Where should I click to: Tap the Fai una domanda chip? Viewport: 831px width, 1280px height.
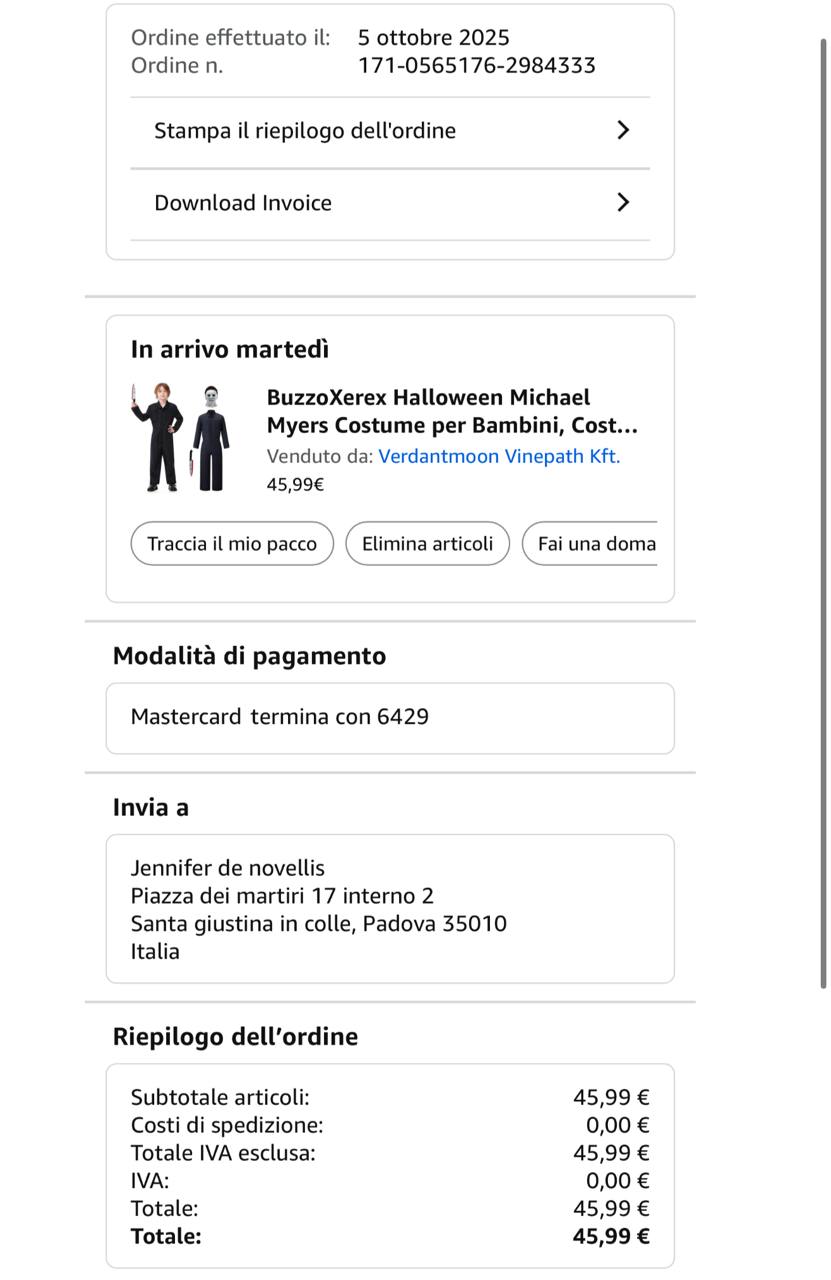[x=594, y=544]
